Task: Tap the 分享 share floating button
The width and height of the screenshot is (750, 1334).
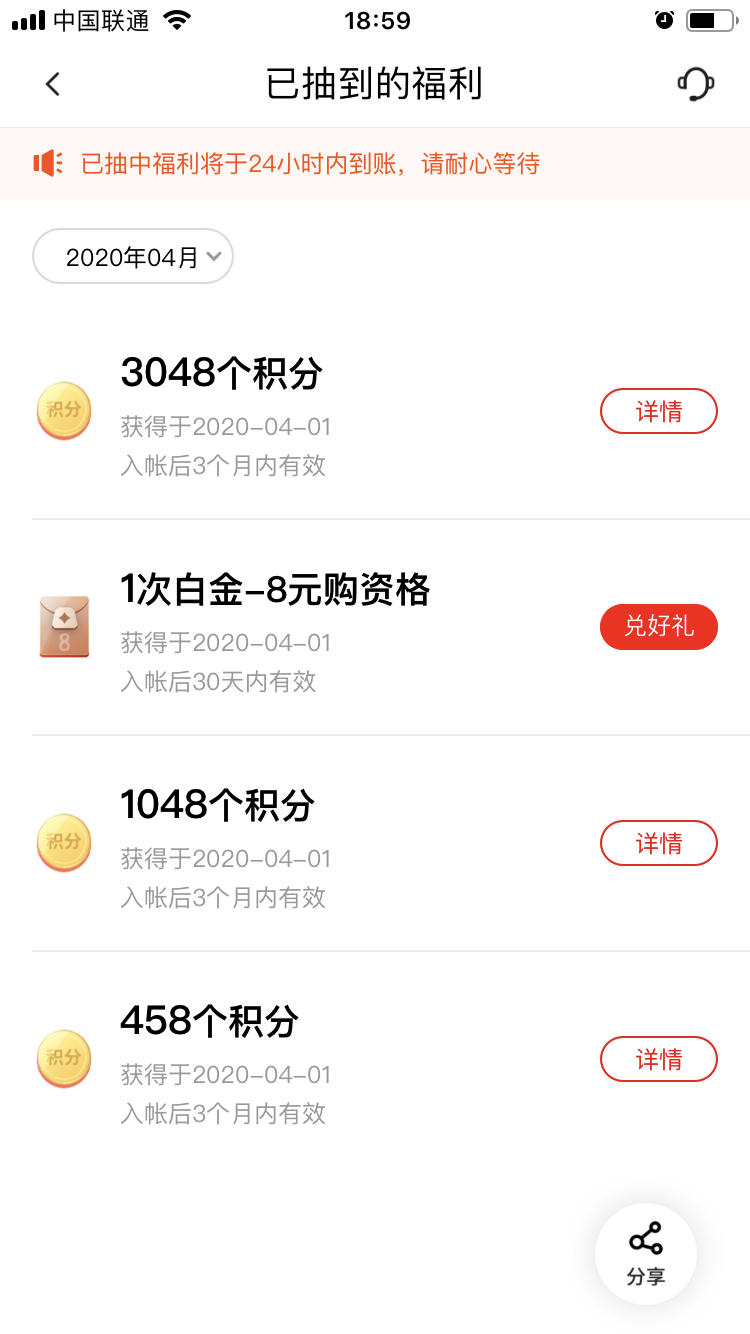Action: 646,1254
